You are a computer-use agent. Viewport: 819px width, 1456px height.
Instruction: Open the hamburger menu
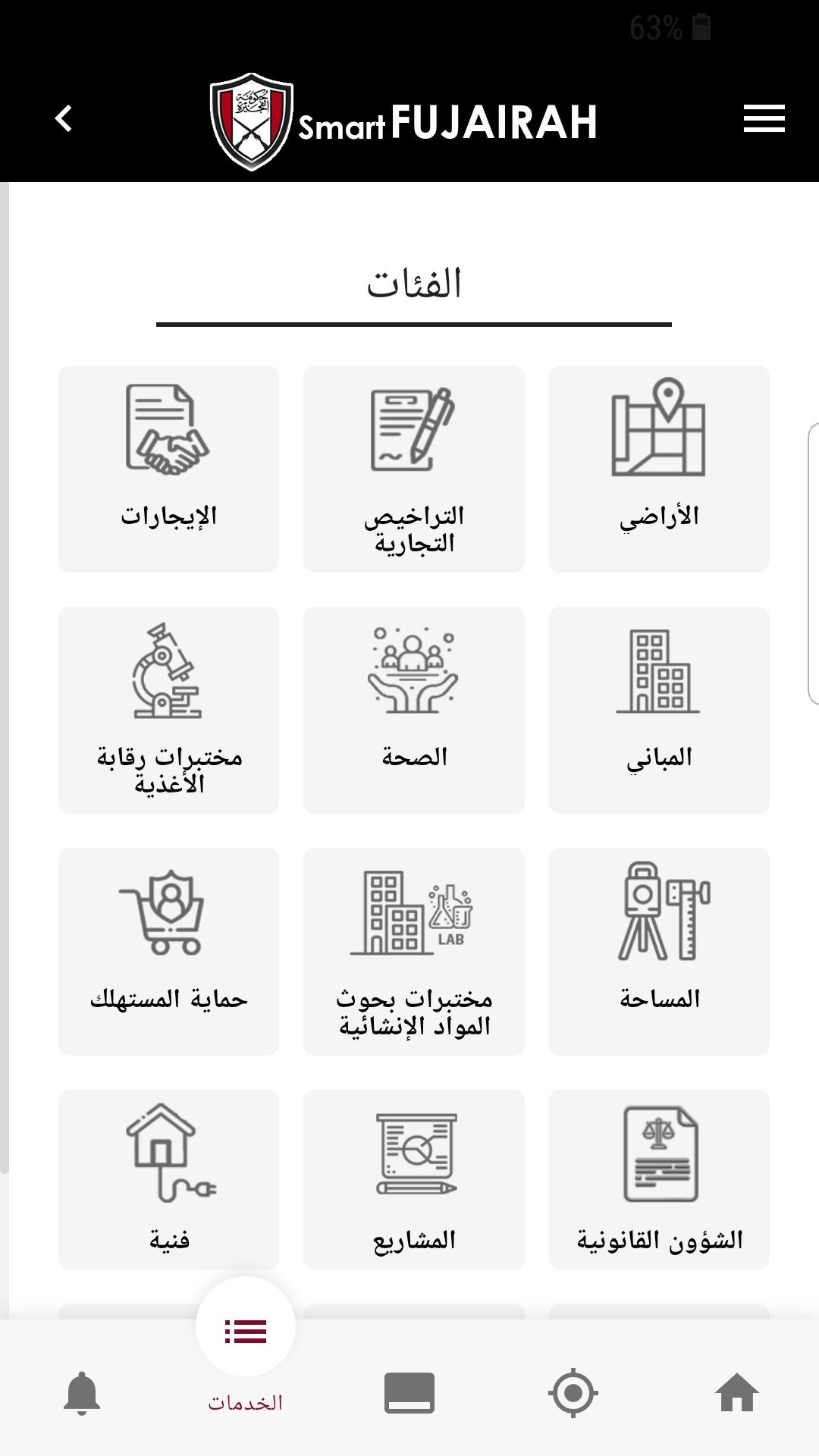click(764, 119)
